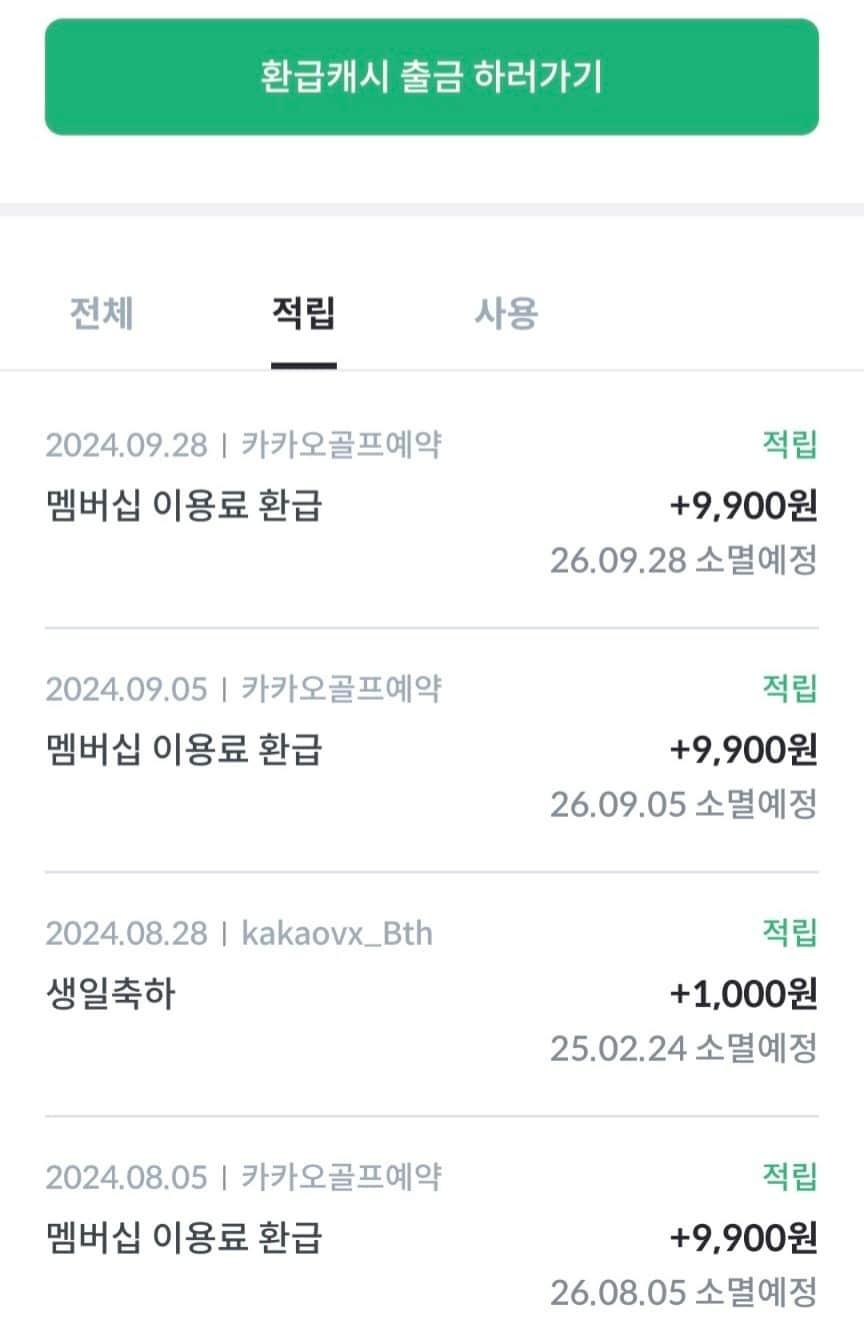Tap the green 적립 label on first entry
The image size is (864, 1330).
tap(791, 446)
